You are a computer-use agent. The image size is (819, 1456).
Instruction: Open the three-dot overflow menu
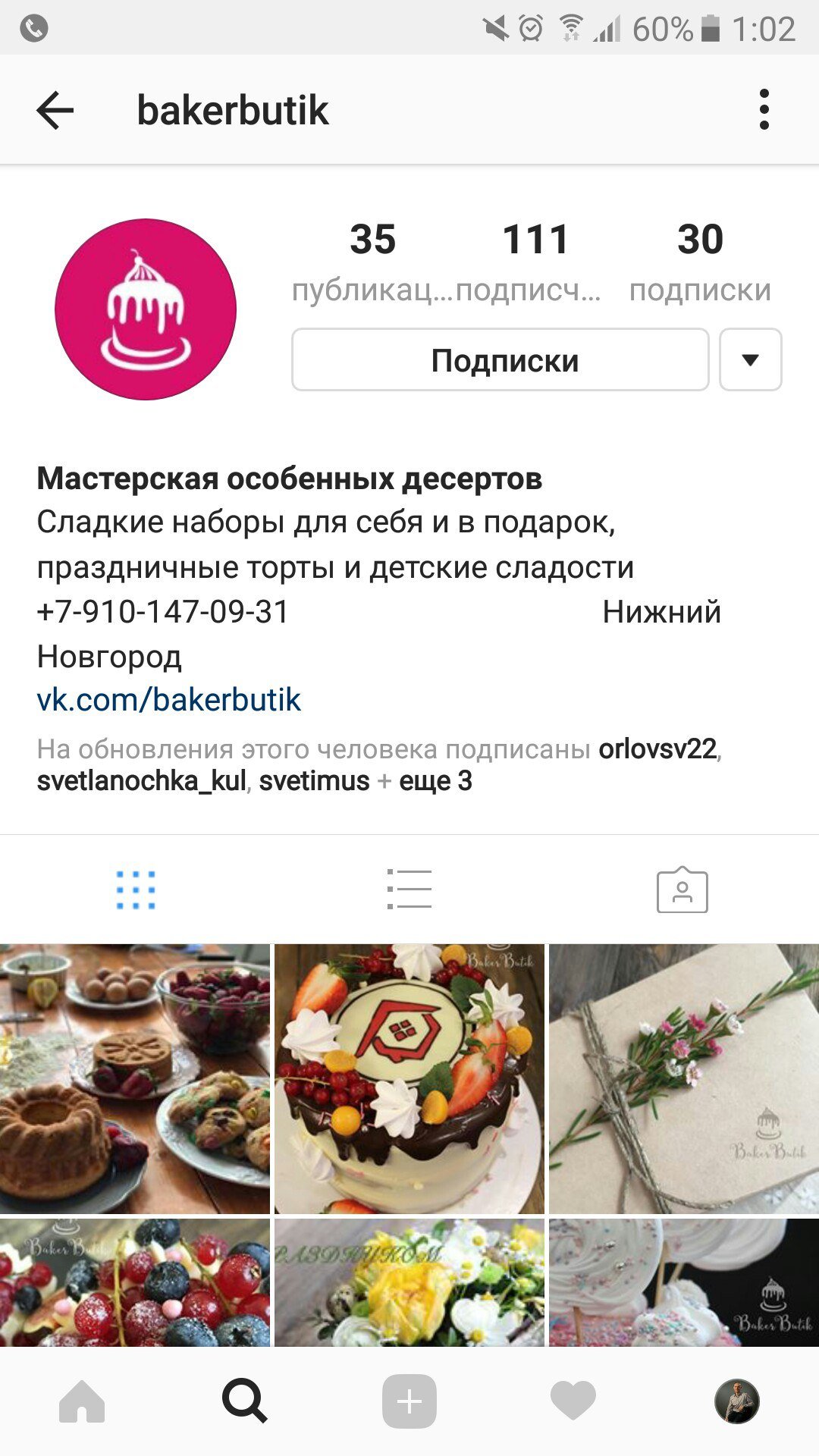pos(764,110)
